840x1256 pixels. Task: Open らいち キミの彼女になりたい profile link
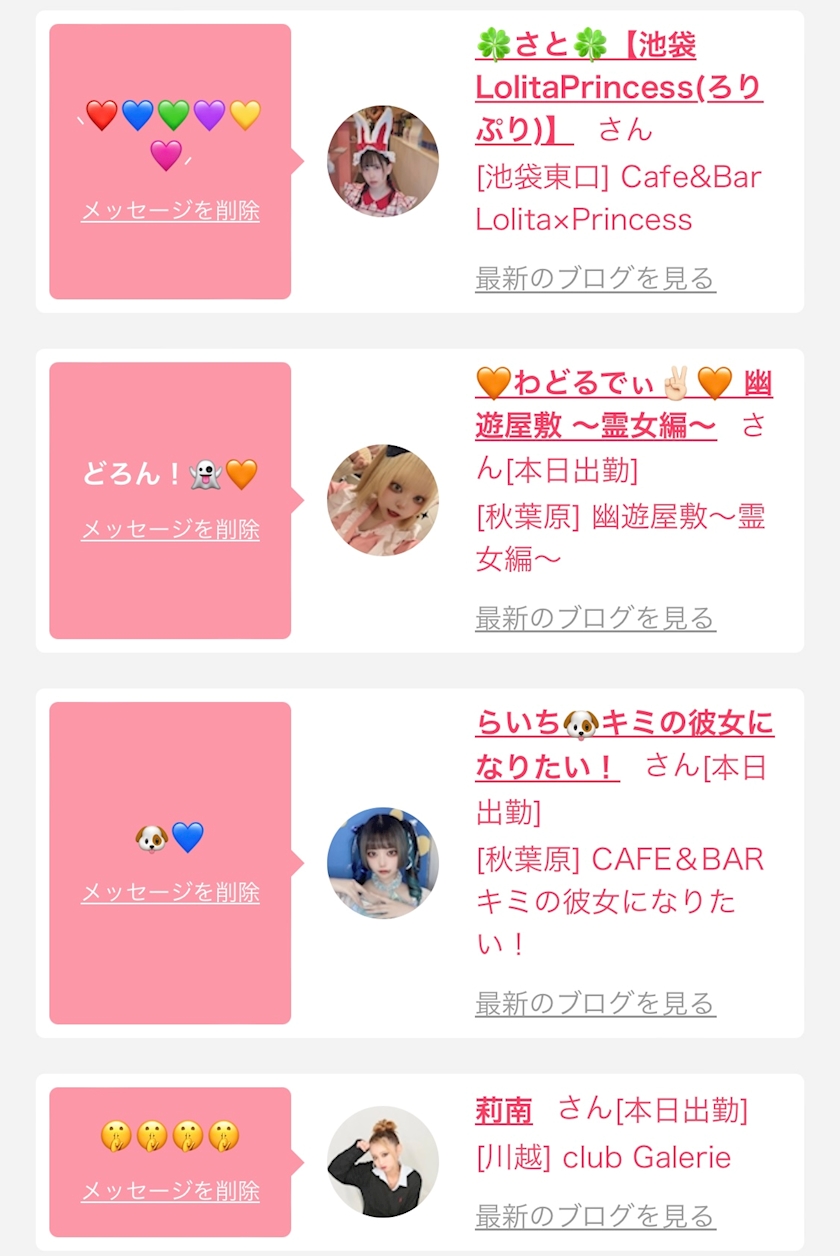pos(624,745)
